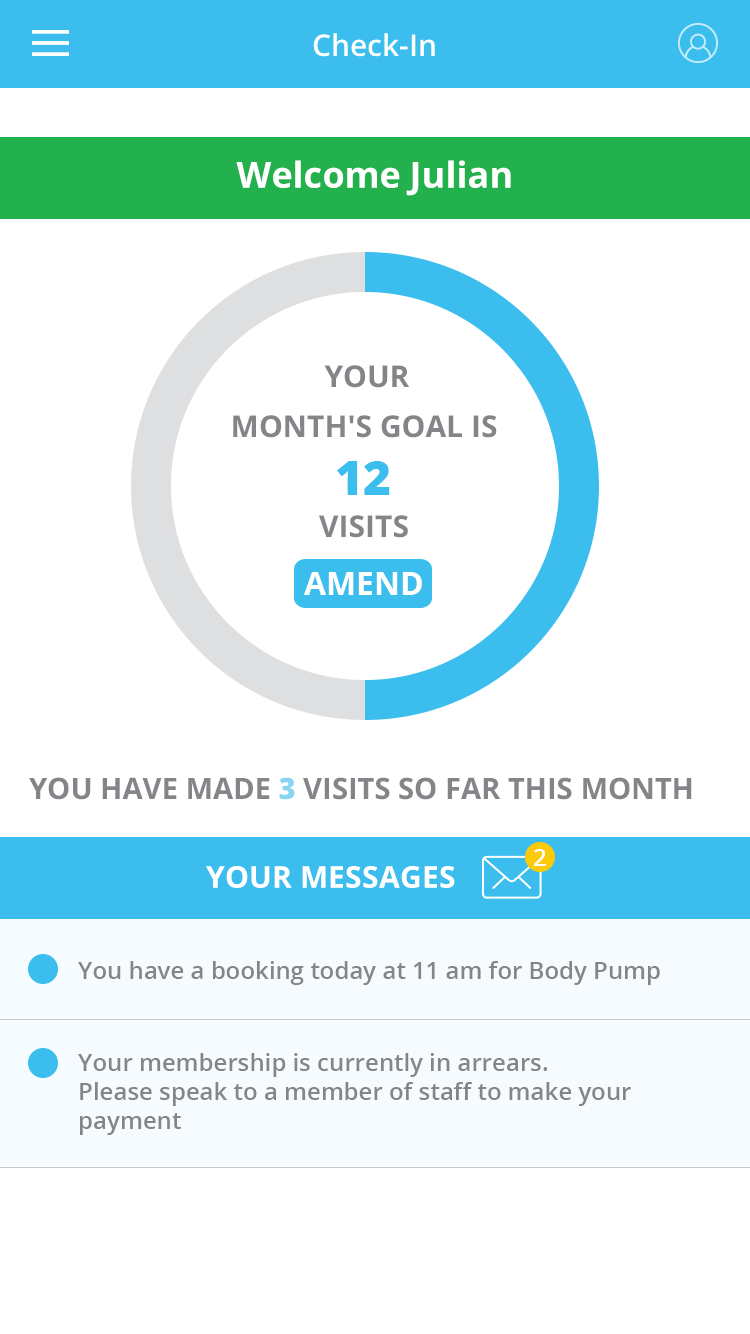The image size is (750, 1334).
Task: Tap AMEND to change monthly goal
Action: (x=363, y=583)
